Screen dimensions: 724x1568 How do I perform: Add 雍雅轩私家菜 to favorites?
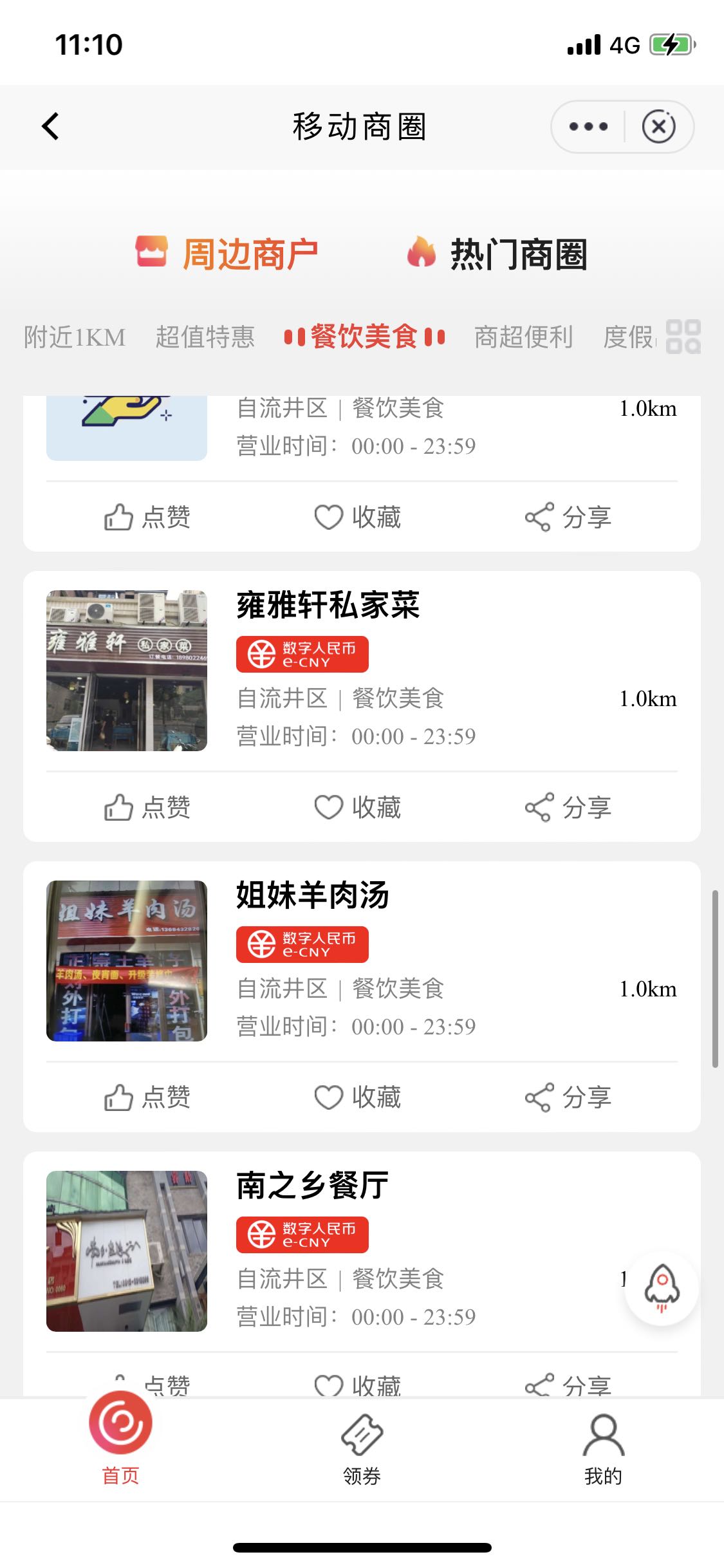(358, 807)
